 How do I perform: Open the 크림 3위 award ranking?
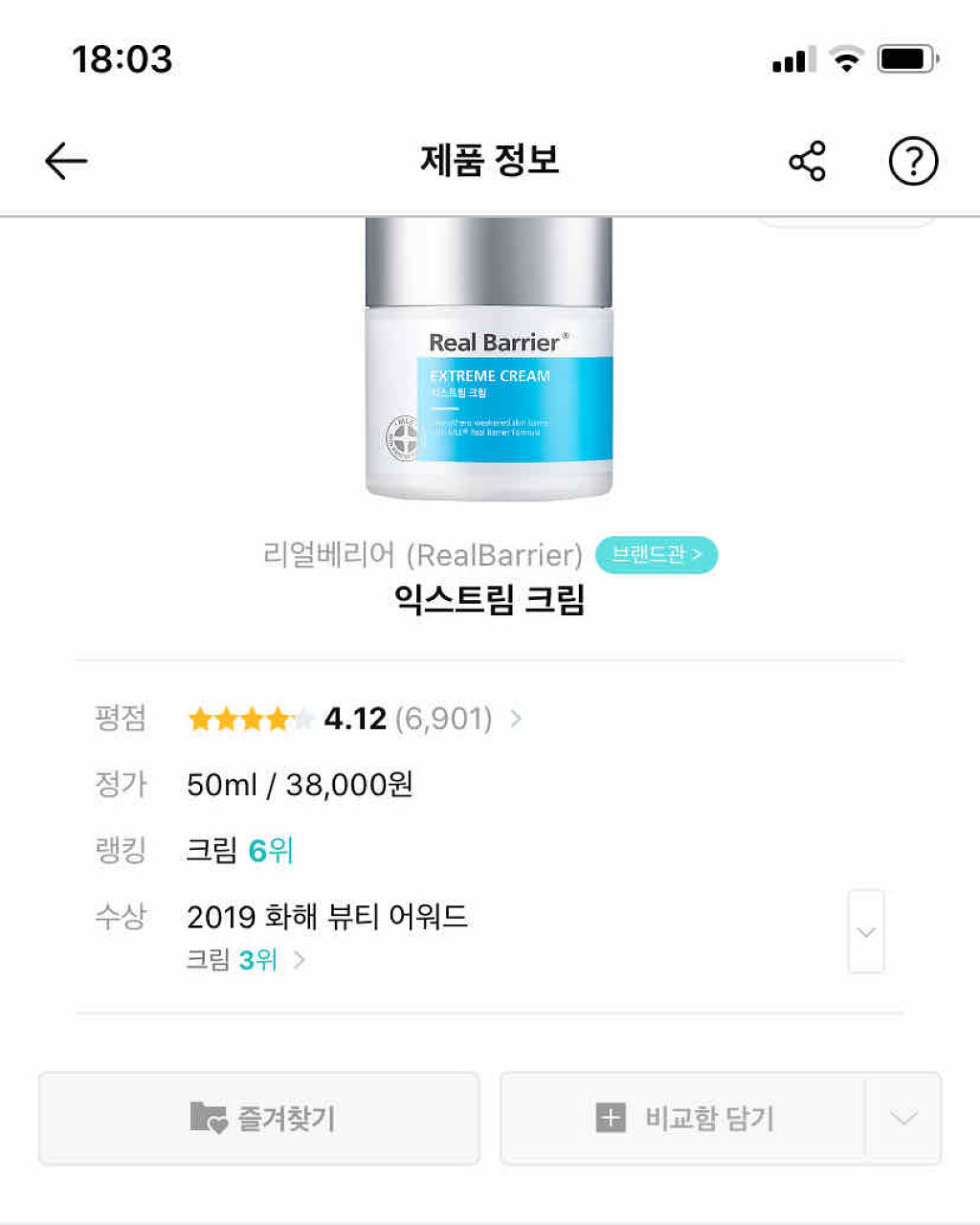tap(246, 959)
